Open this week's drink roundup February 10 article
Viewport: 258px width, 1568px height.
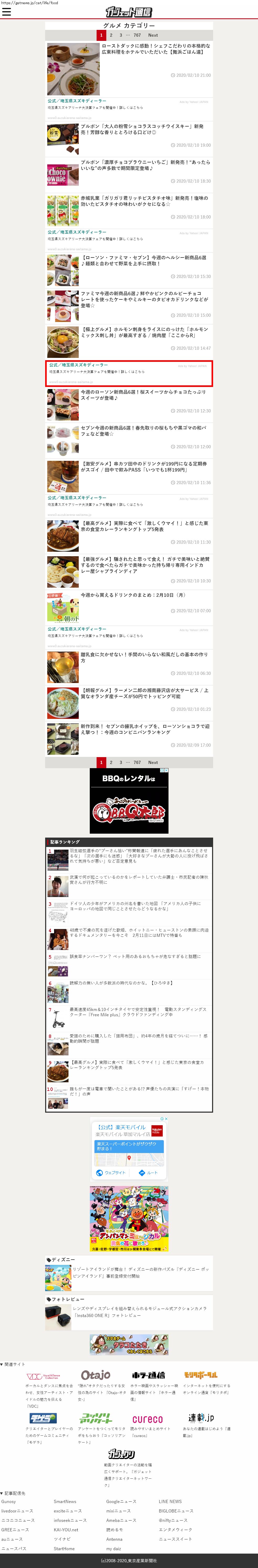[x=133, y=595]
